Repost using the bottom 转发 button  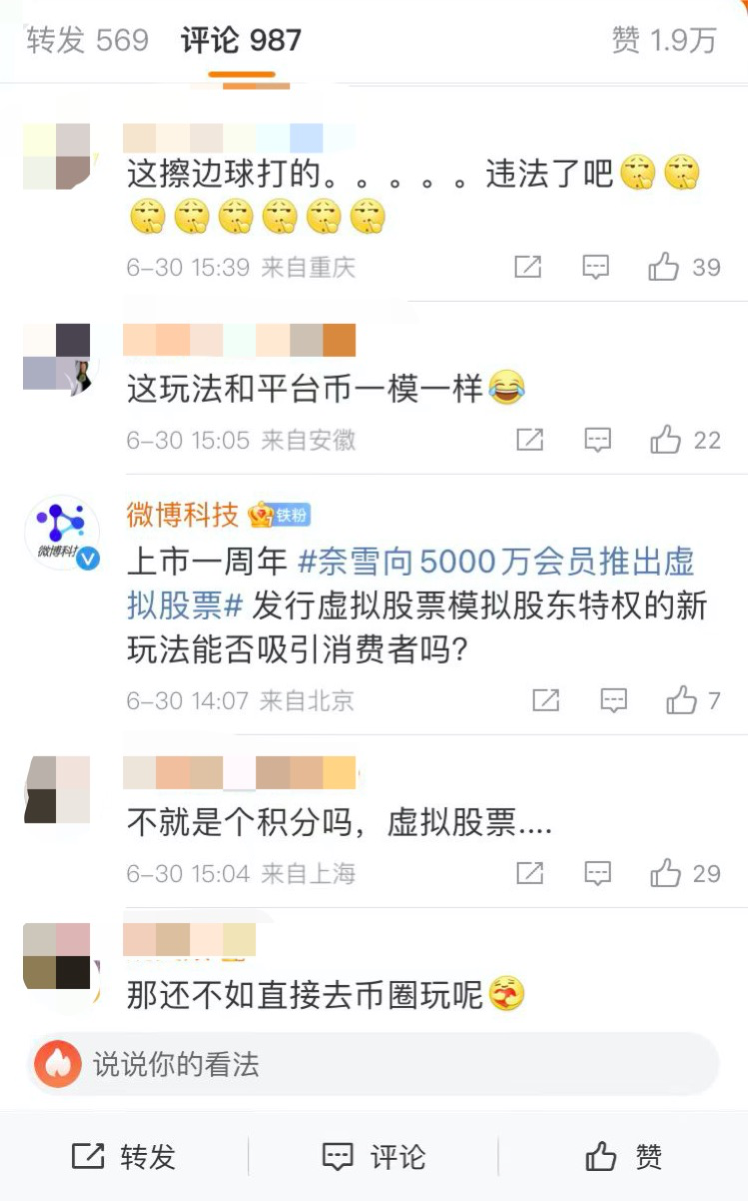(x=124, y=1157)
